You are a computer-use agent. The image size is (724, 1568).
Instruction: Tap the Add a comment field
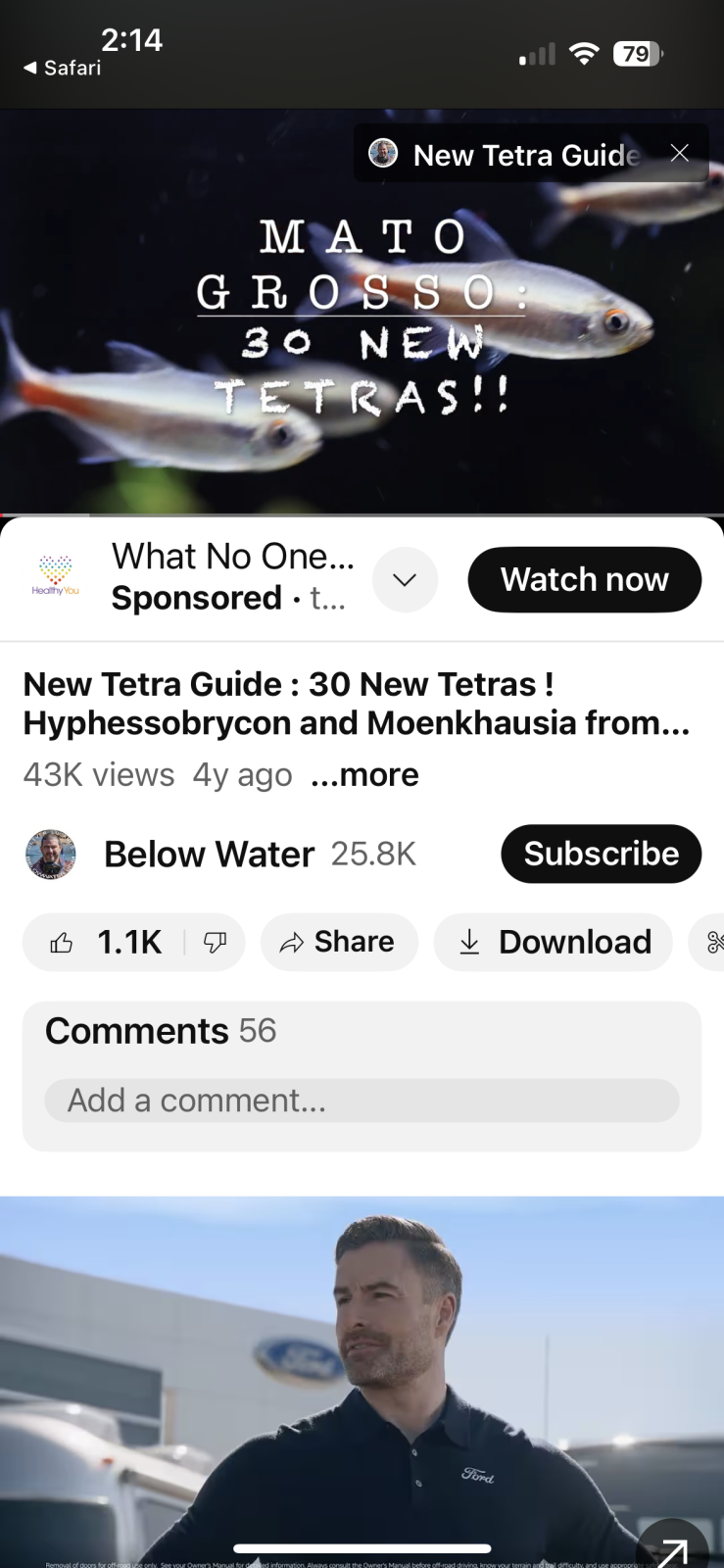pos(361,1101)
